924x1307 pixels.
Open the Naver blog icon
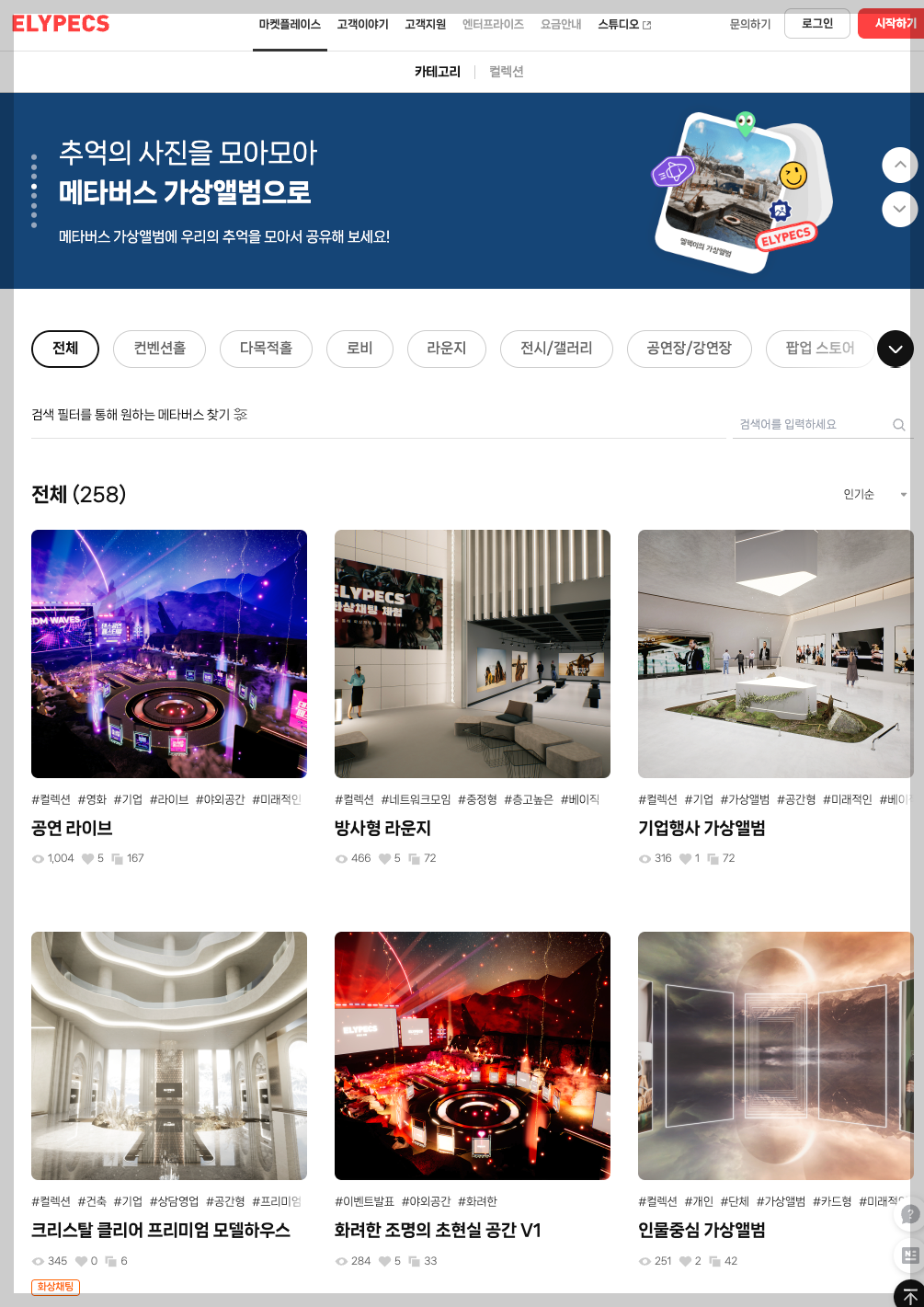[908, 1254]
